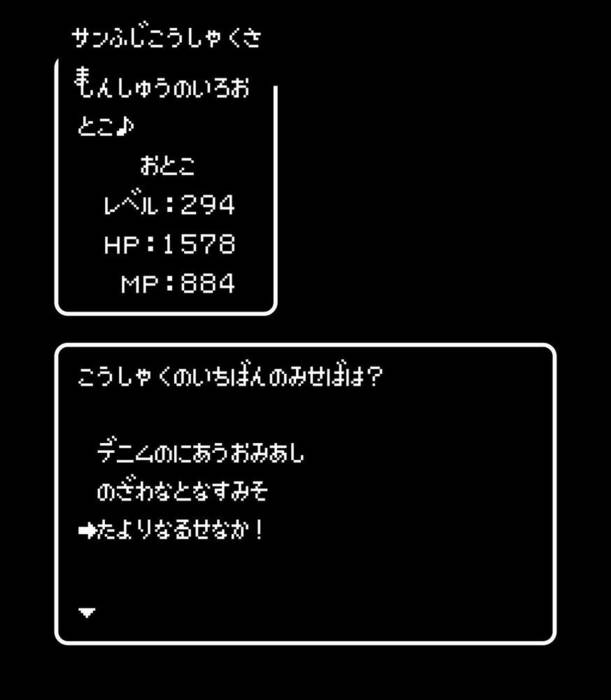The width and height of the screenshot is (611, 700).
Task: Choose the answer のざわなとなすみそ
Action: [x=182, y=491]
